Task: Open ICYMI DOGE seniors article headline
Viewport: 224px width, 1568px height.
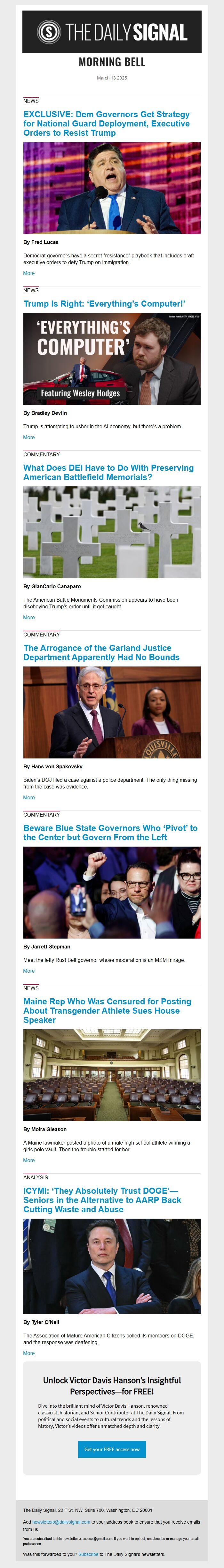Action: (102, 1200)
